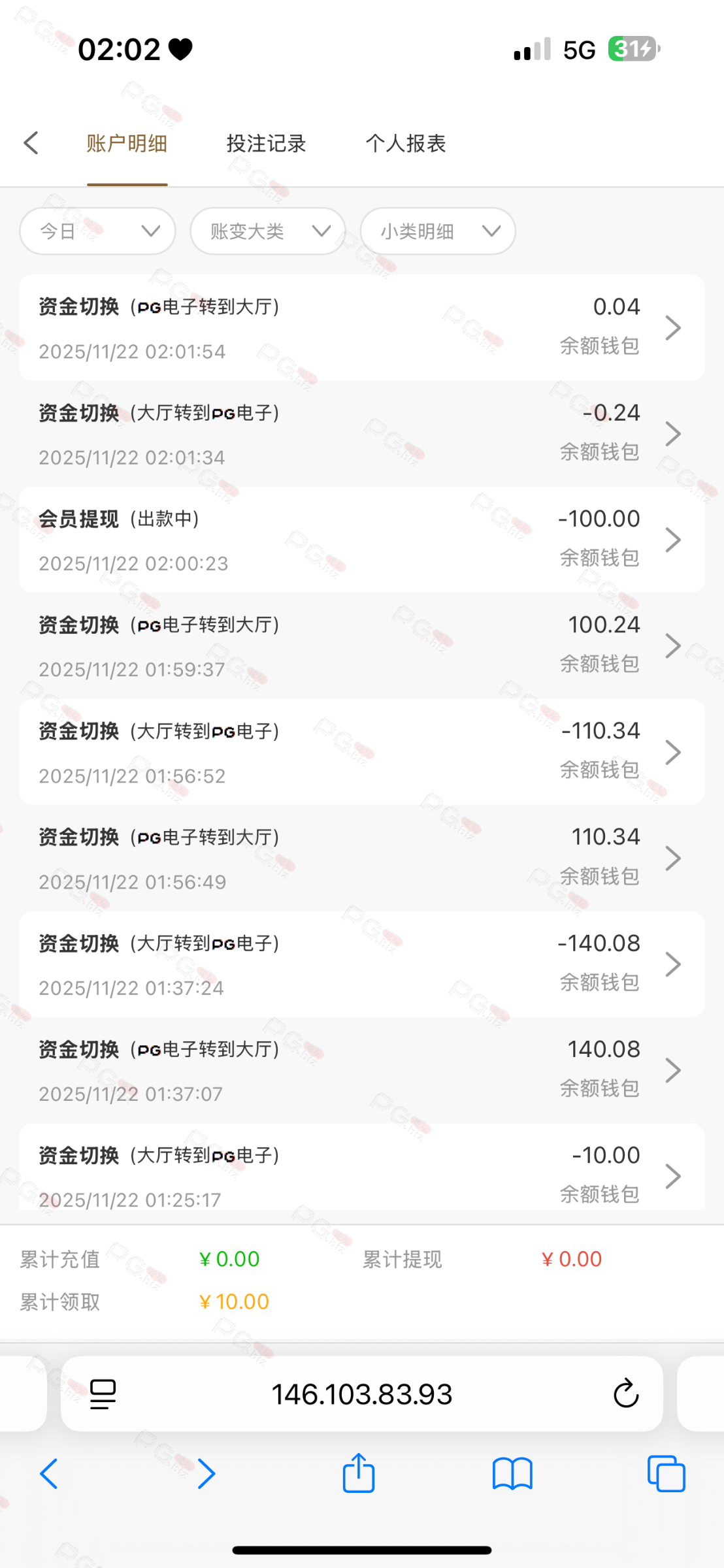
Task: Show all open browser tabs
Action: (666, 1474)
